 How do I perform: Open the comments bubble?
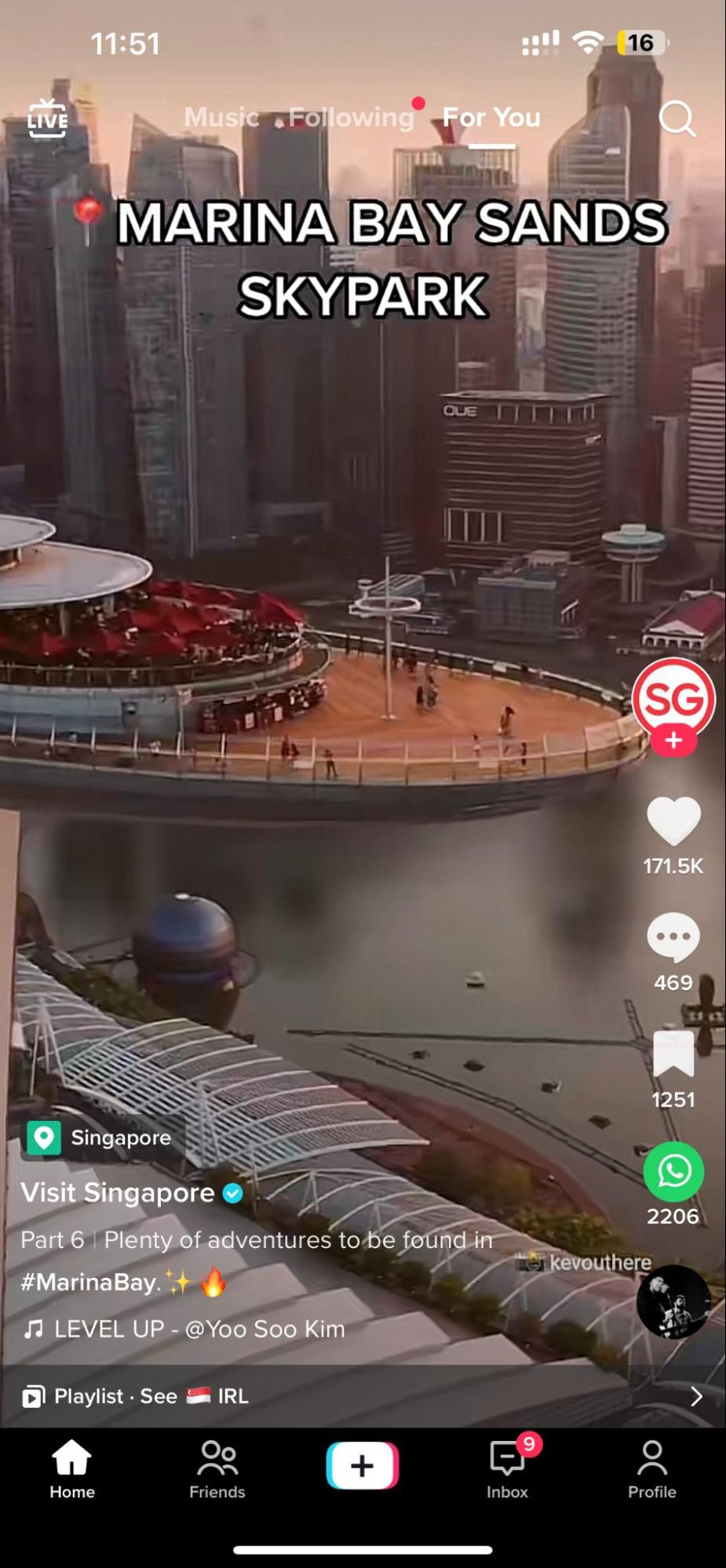pos(673,937)
